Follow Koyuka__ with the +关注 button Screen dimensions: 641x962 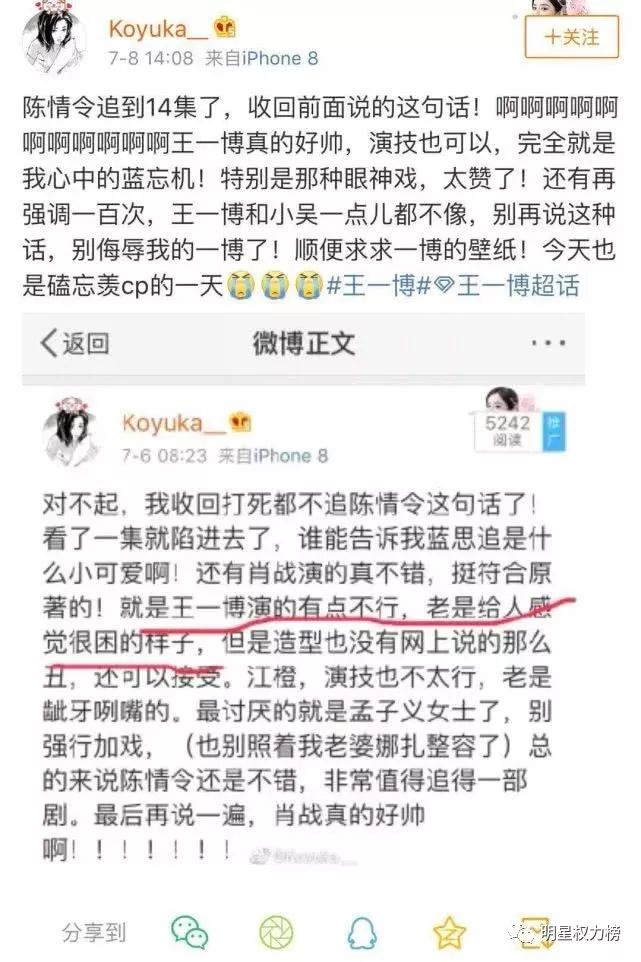pos(571,37)
